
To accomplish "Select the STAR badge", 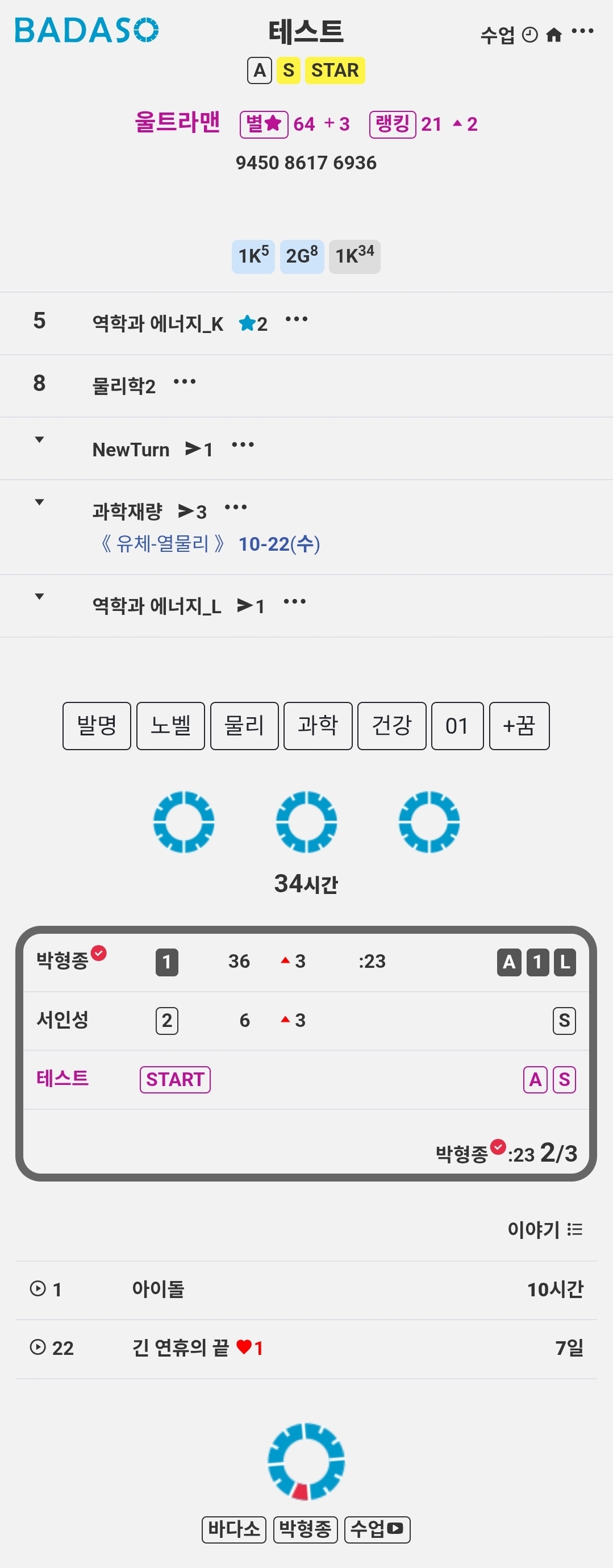I will click(x=334, y=70).
